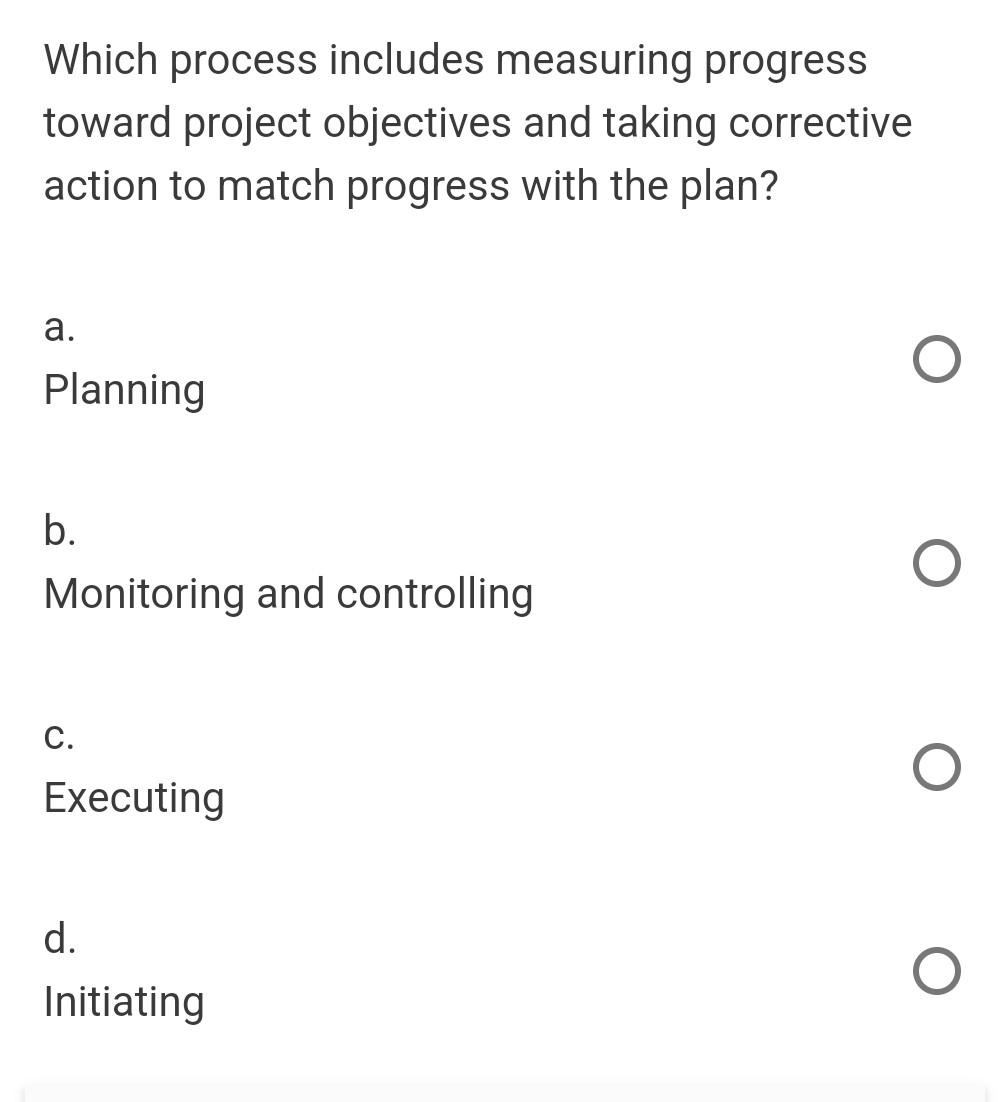The width and height of the screenshot is (1000, 1102).
Task: Click the bar at the bottom of screen
Action: coord(500,1092)
